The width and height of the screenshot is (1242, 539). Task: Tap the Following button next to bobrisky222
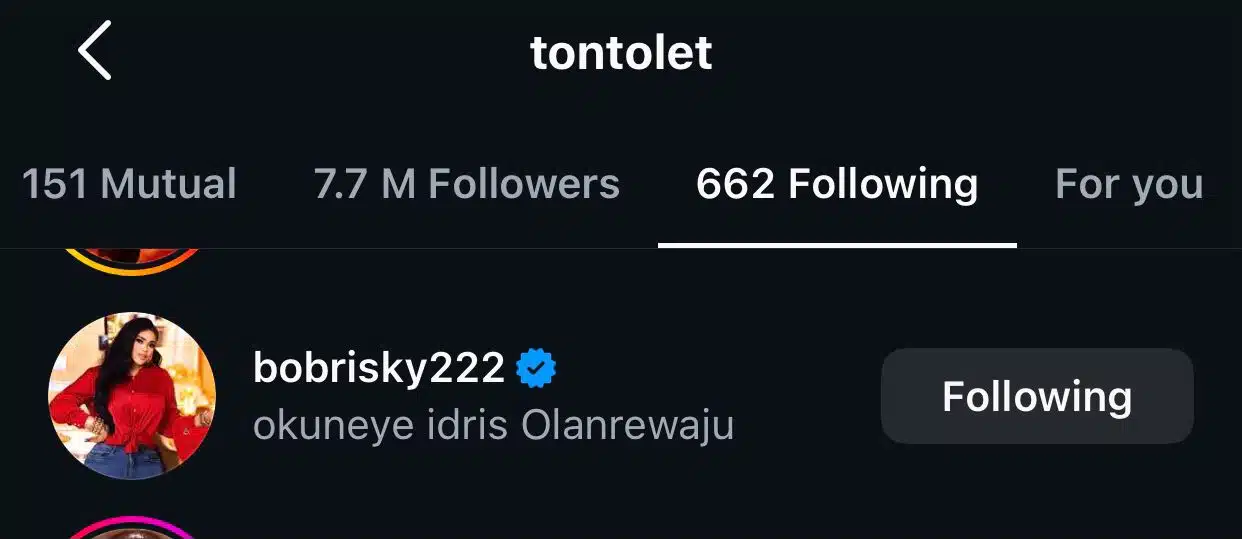point(1037,397)
